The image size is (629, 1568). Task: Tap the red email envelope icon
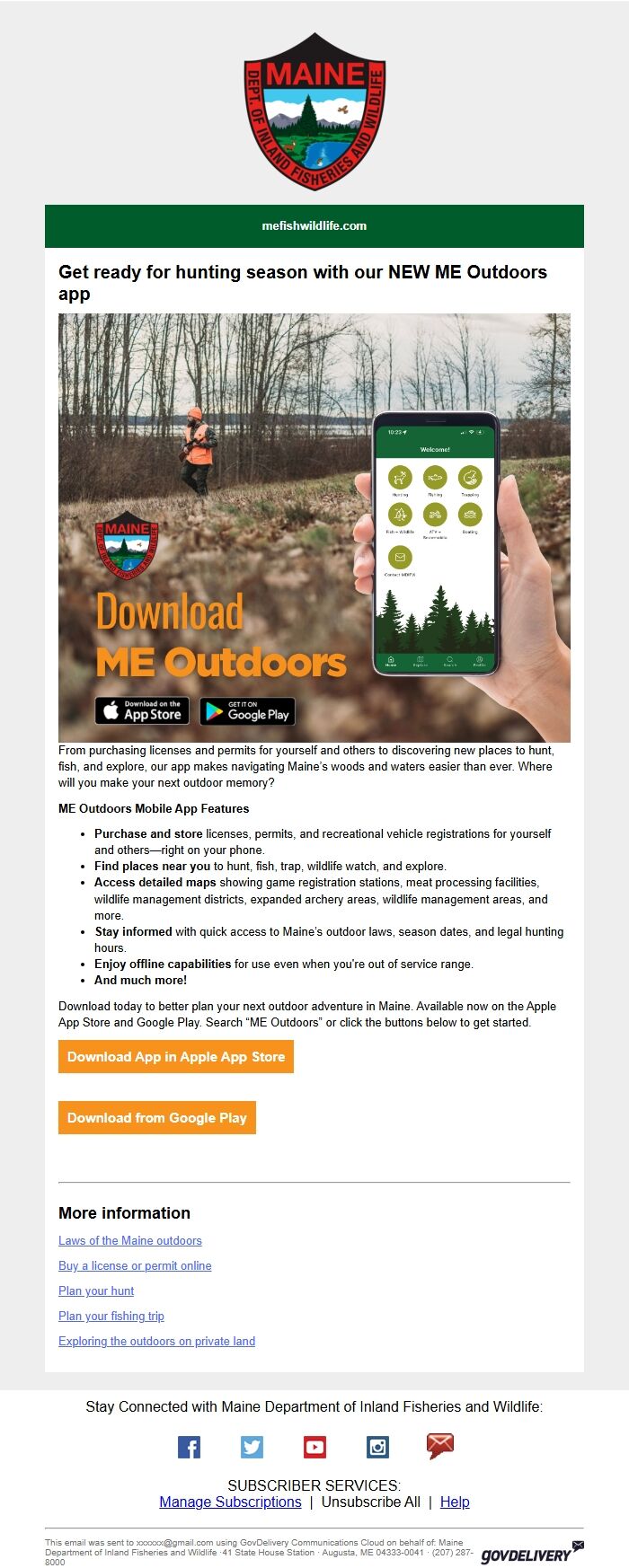pos(440,1446)
